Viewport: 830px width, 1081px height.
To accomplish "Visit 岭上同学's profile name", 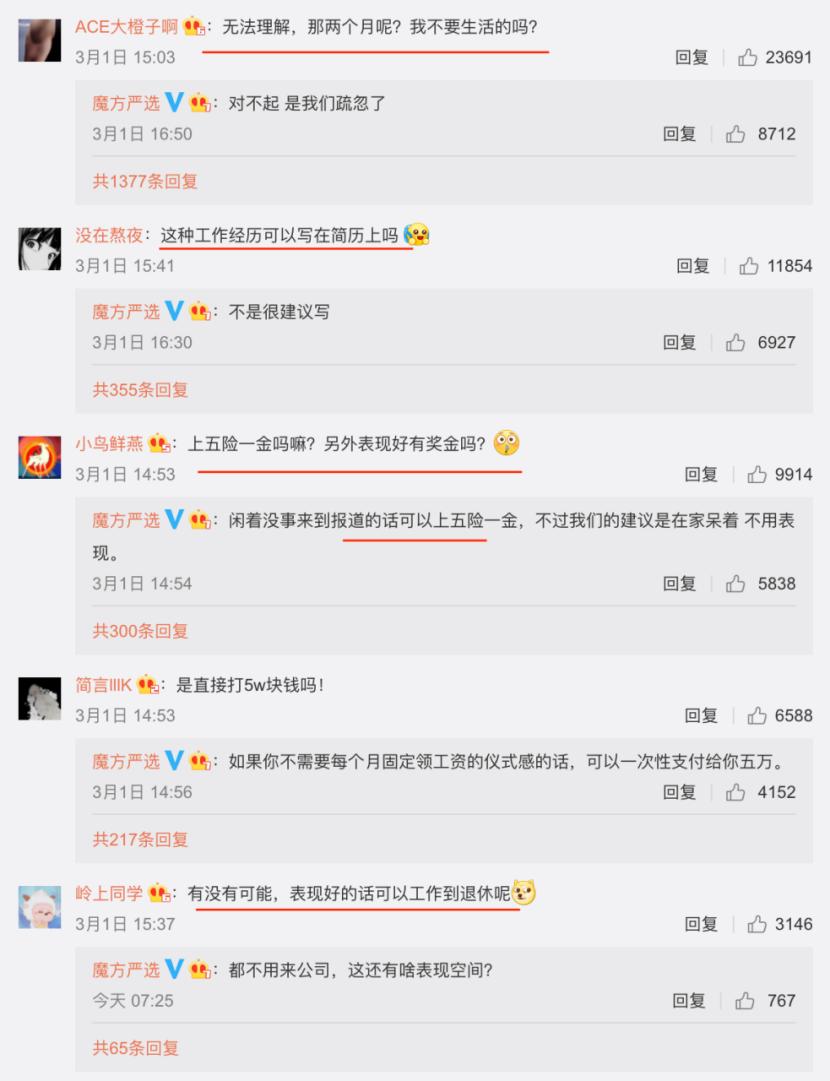I will click(x=109, y=893).
